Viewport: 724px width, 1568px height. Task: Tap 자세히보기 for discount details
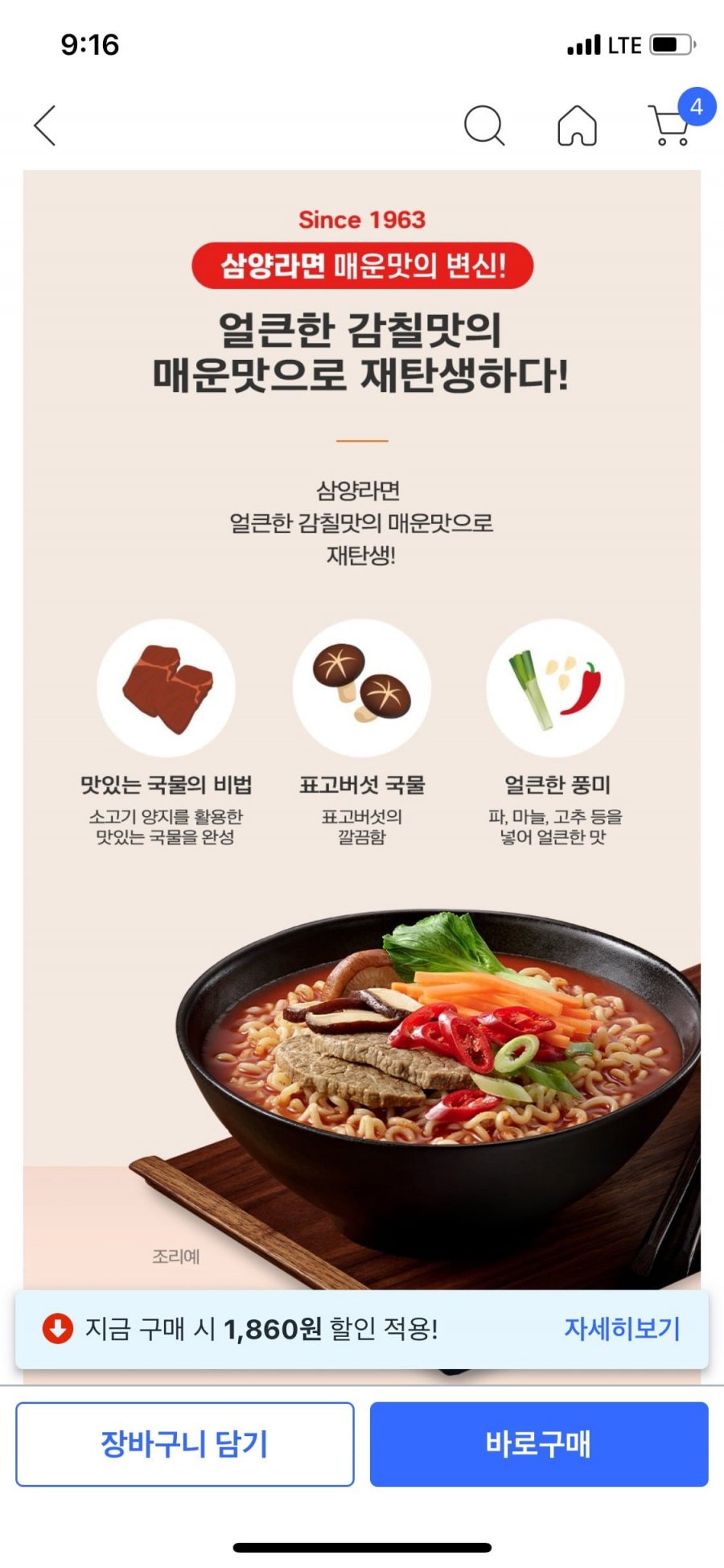621,1328
